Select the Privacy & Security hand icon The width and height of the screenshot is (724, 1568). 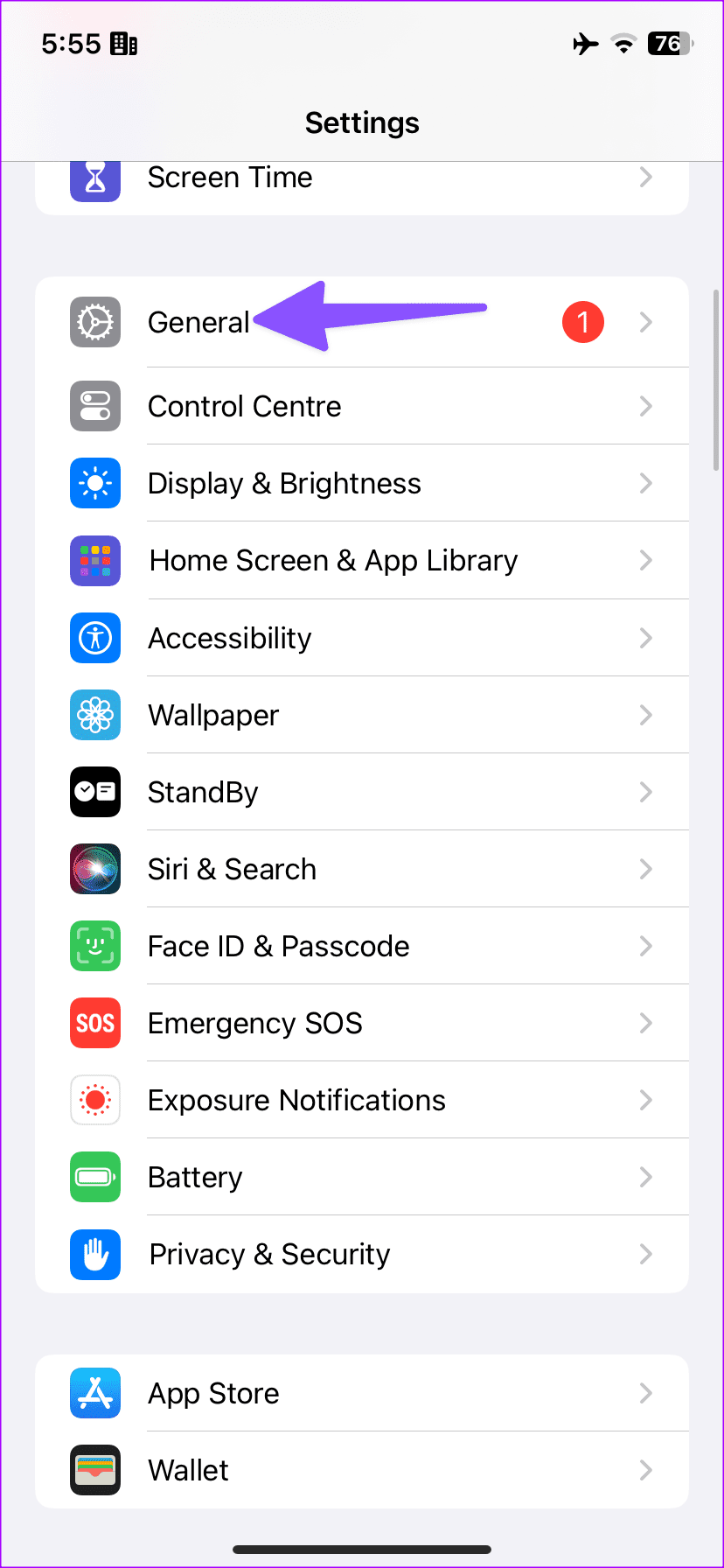[94, 1255]
